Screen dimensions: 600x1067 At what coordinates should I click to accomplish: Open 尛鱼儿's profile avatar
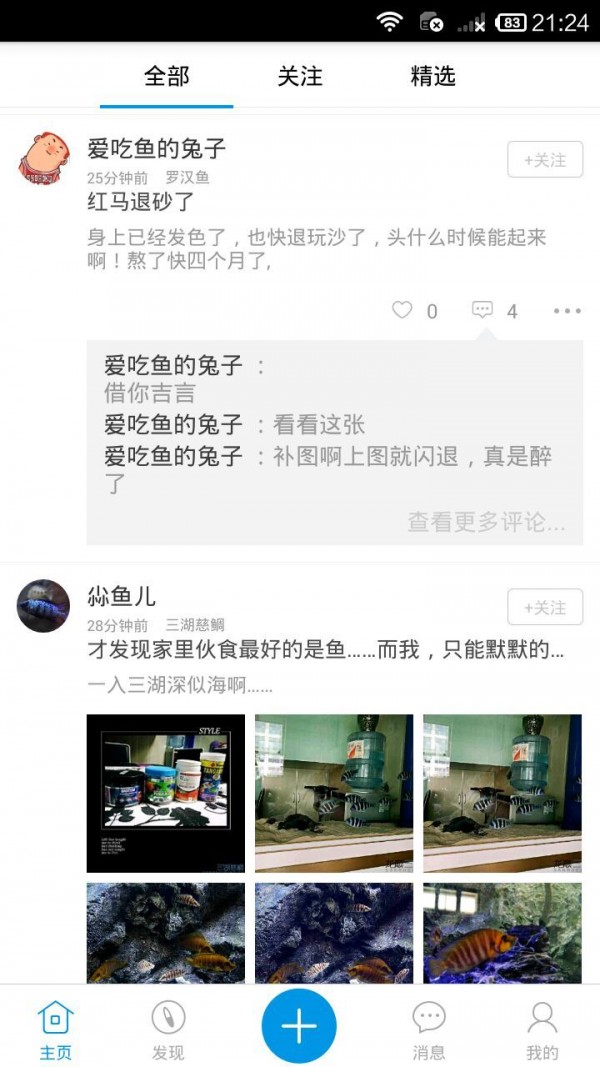(44, 606)
